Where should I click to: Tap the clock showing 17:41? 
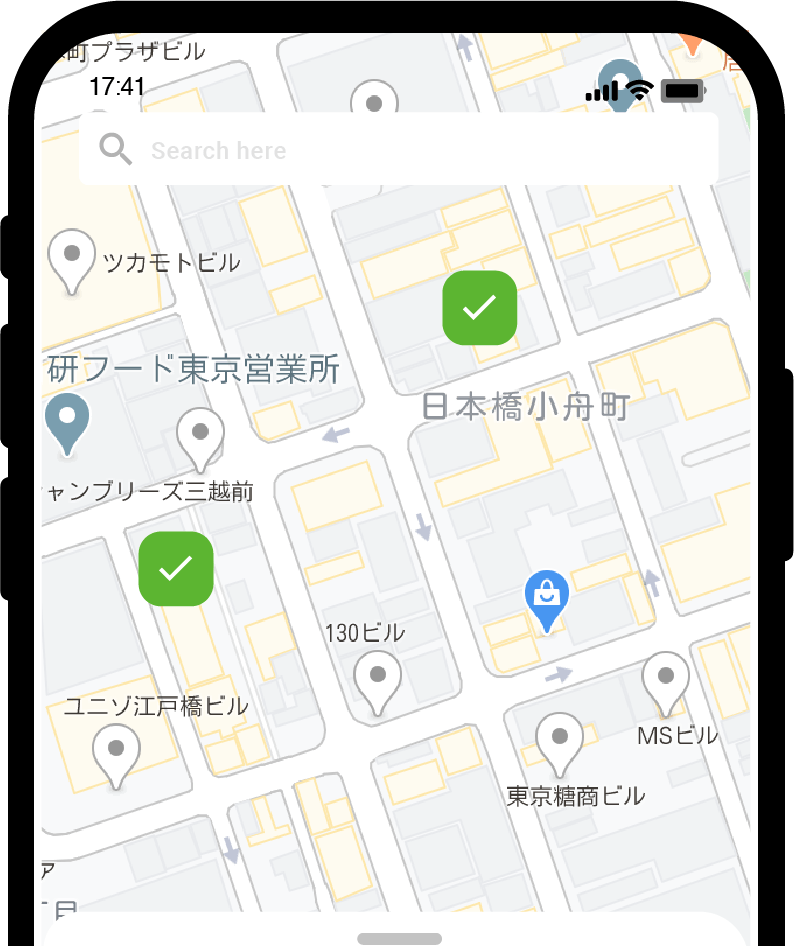tap(118, 87)
